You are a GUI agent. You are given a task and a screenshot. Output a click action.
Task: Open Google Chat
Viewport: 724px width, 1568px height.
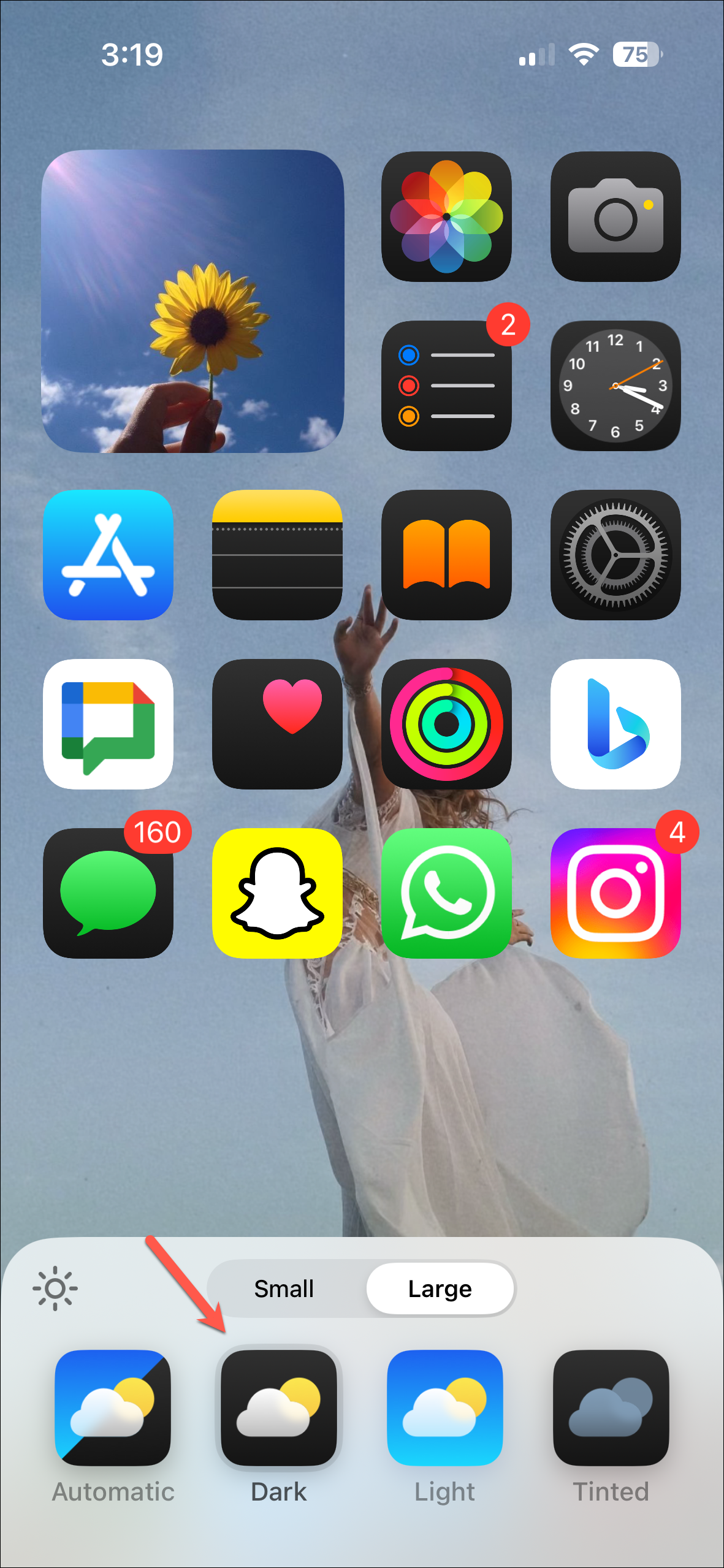click(108, 724)
